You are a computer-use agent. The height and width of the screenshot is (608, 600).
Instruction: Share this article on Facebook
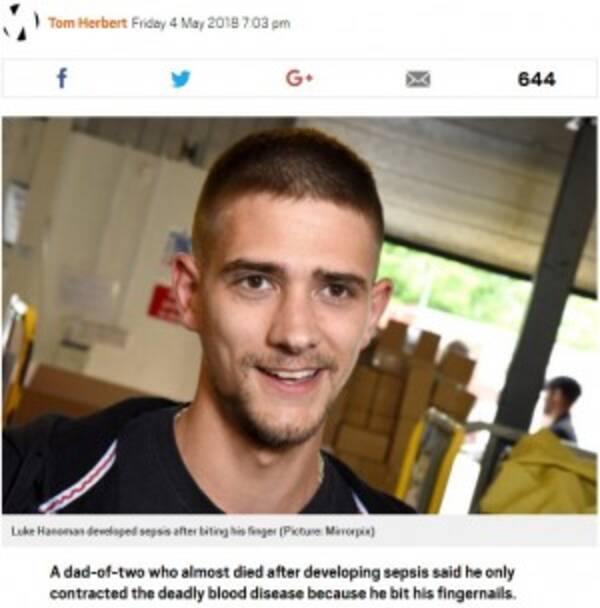coord(62,78)
